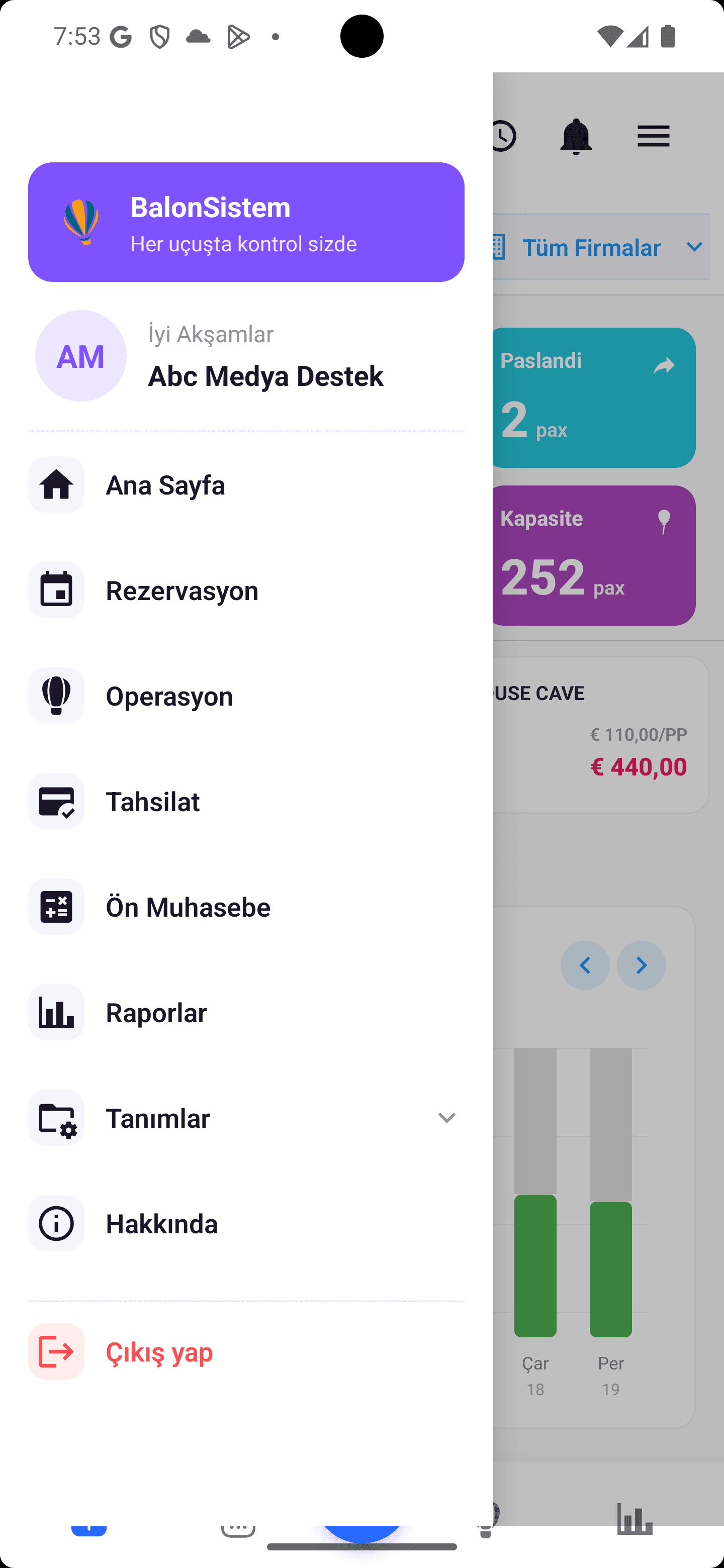Go to next week in chart
This screenshot has height=1568, width=724.
pyautogui.click(x=641, y=965)
